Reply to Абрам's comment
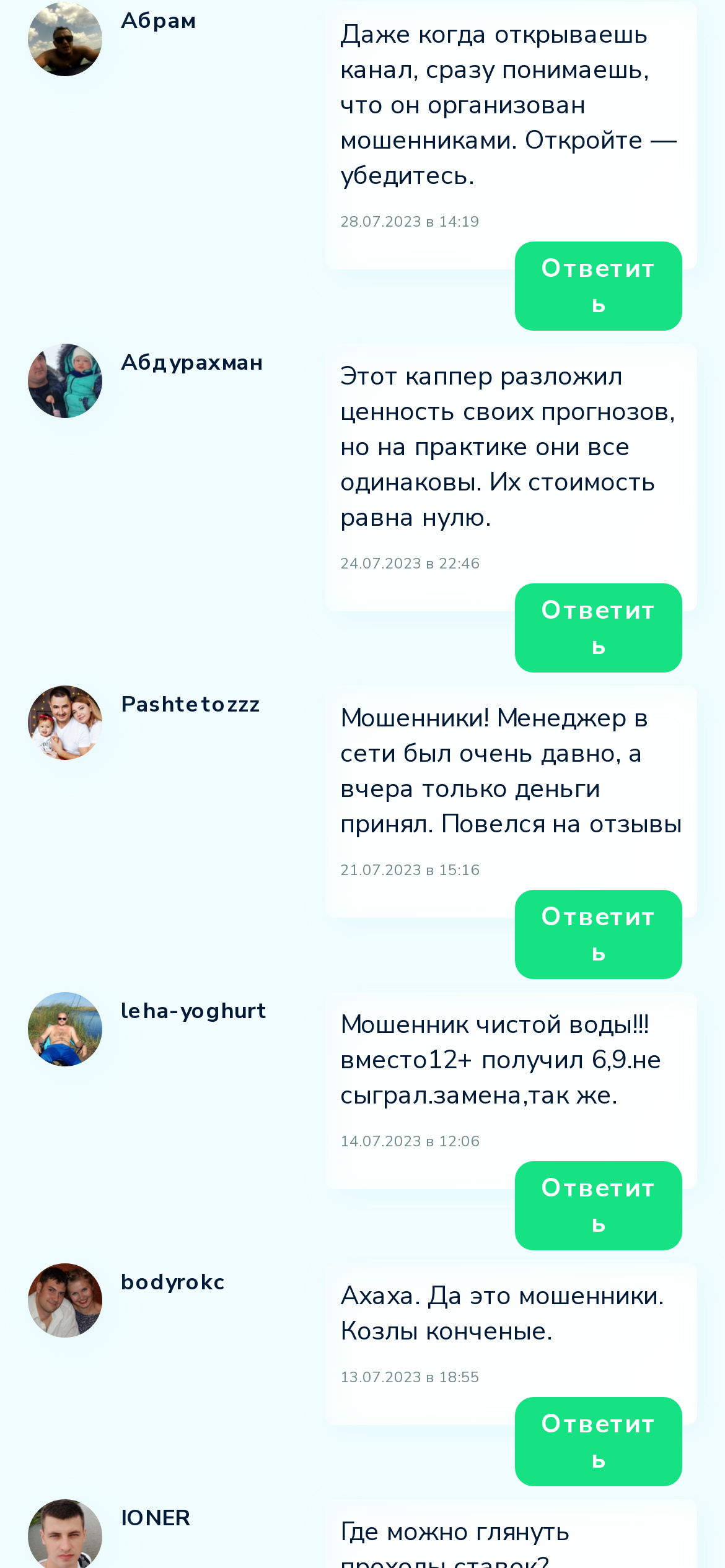The height and width of the screenshot is (1568, 725). (598, 286)
